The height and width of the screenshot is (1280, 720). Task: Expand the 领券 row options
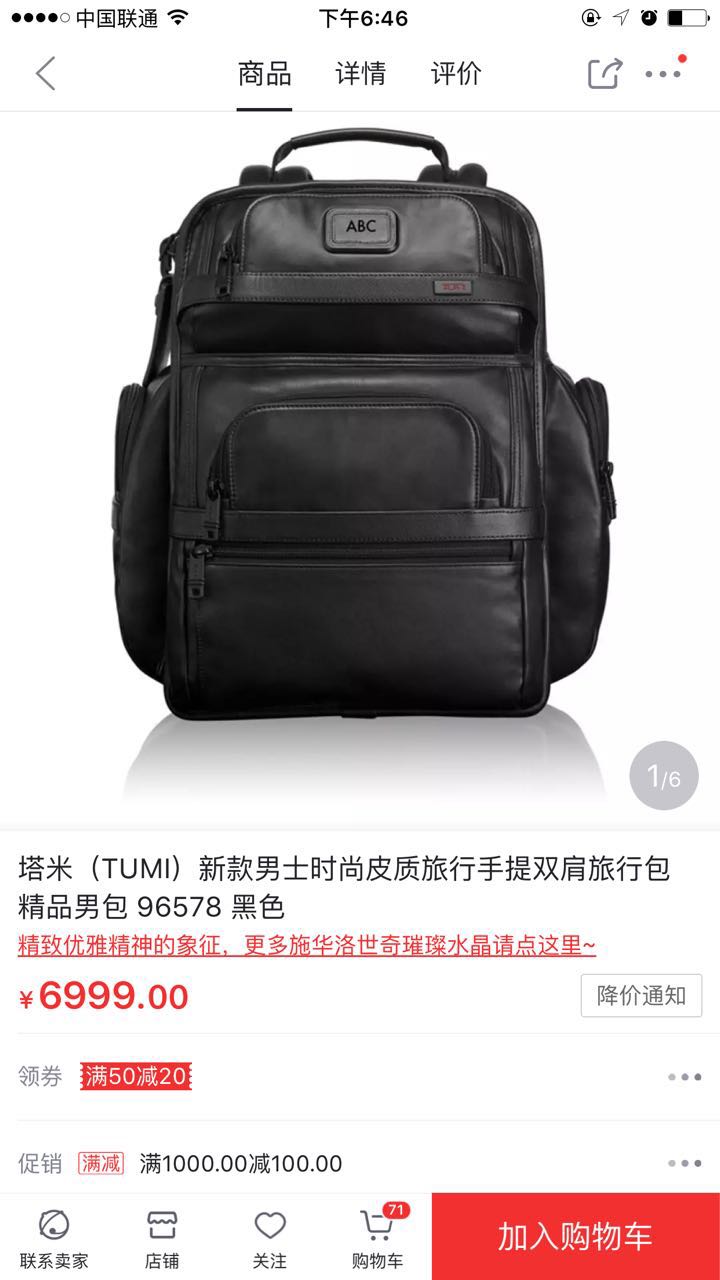684,1077
